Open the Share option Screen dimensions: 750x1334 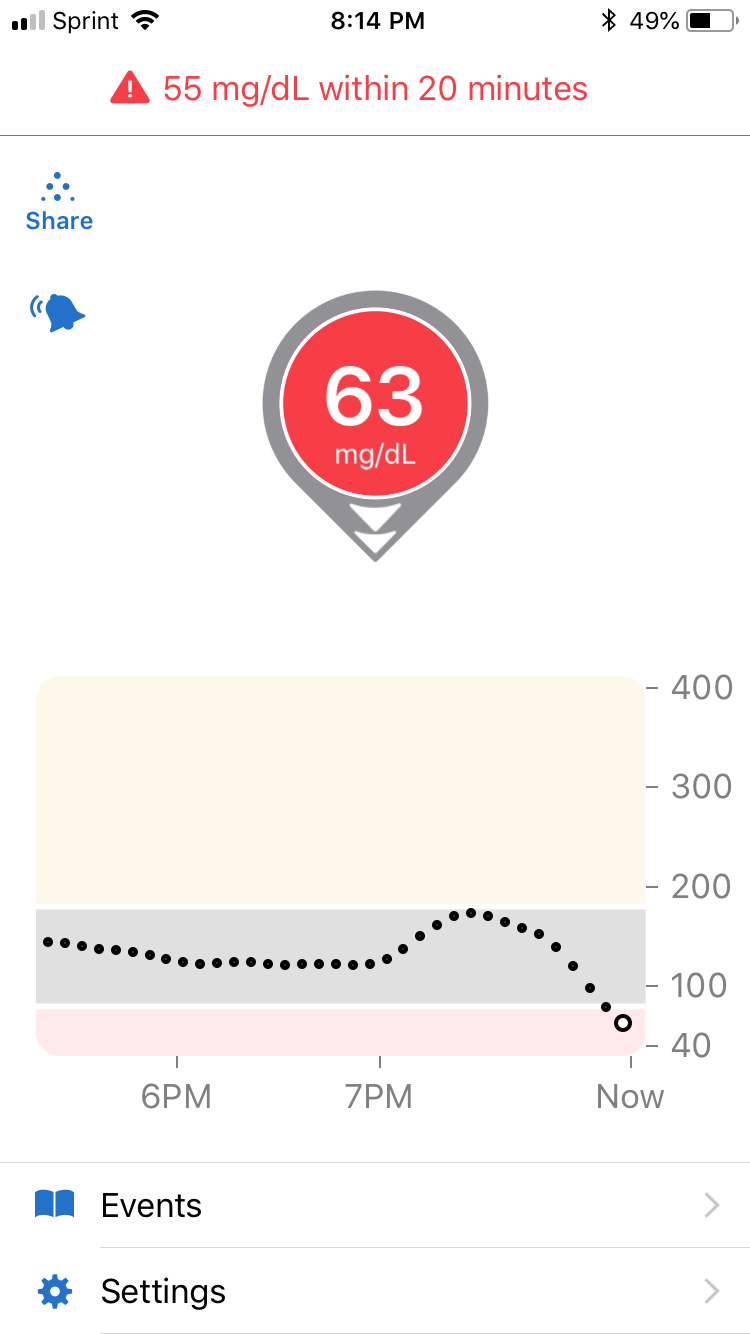[59, 203]
